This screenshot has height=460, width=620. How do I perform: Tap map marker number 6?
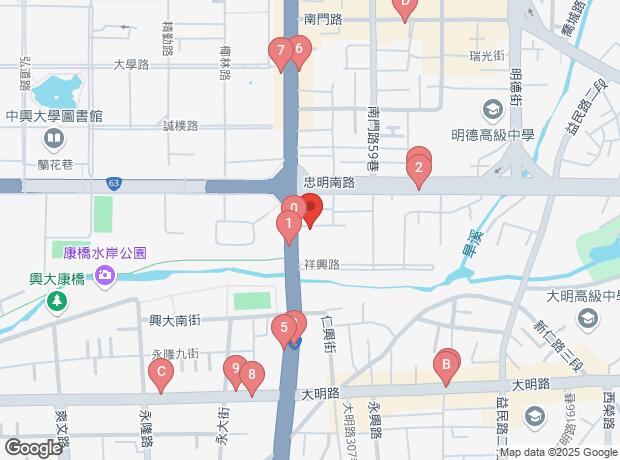pyautogui.click(x=297, y=49)
